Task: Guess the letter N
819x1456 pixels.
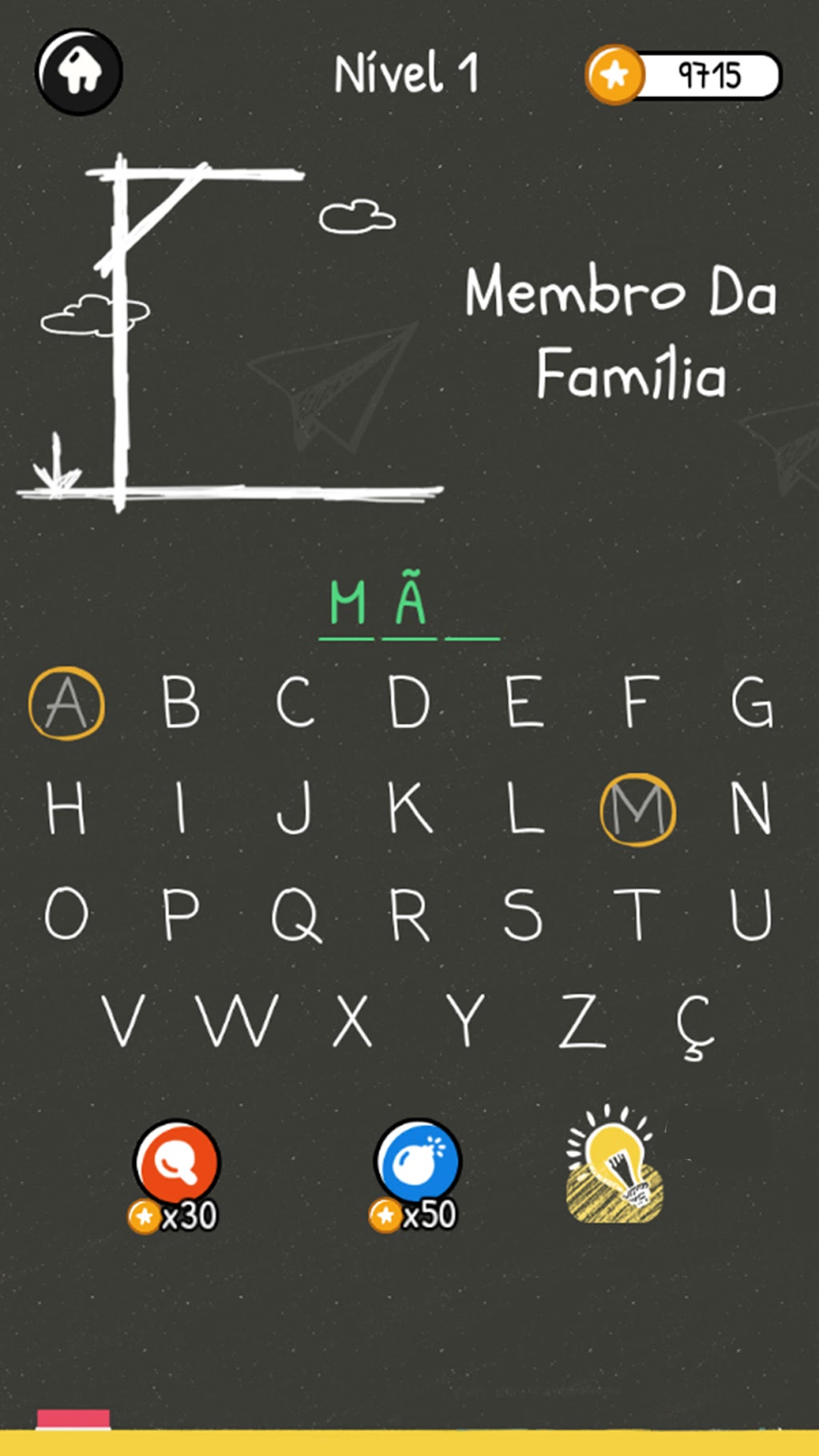Action: click(751, 807)
